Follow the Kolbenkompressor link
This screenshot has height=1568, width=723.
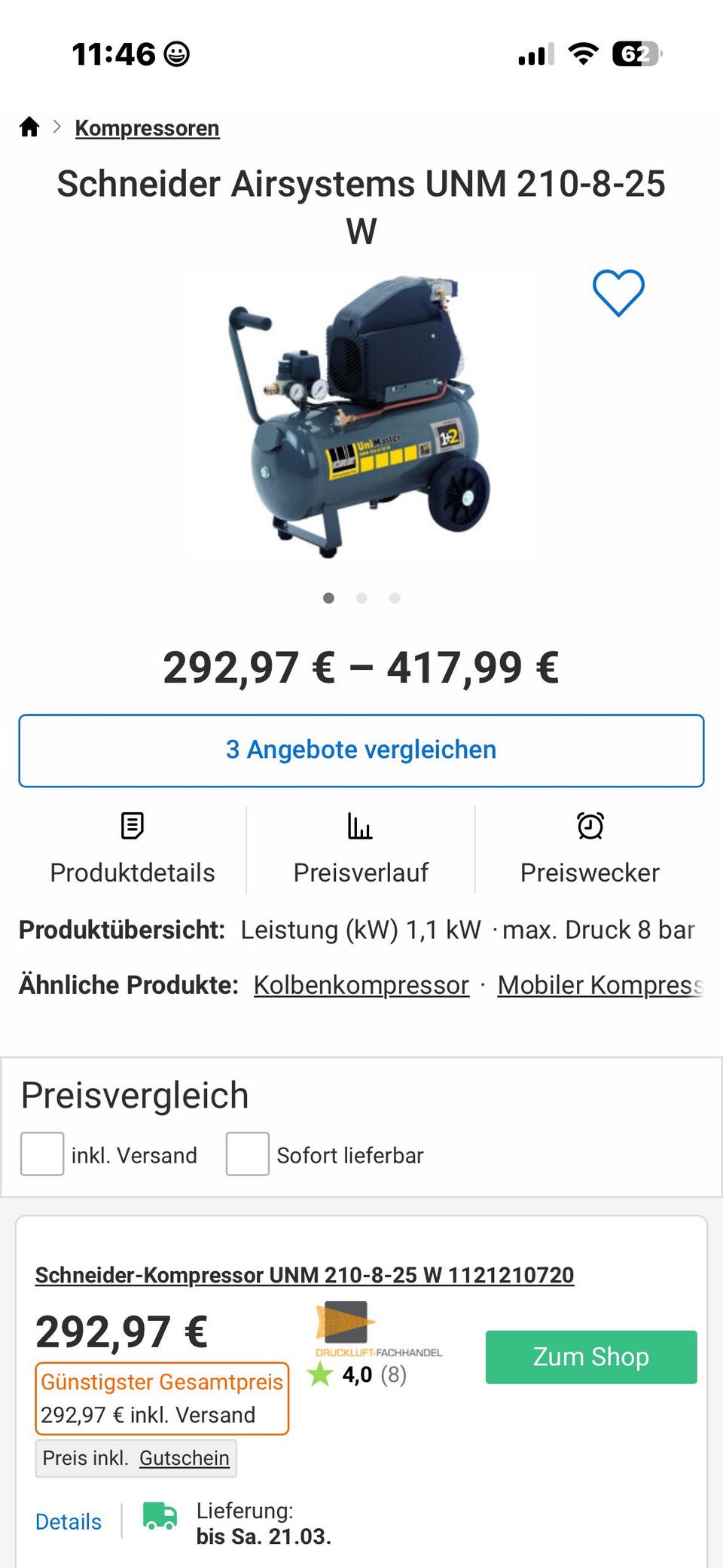tap(360, 984)
